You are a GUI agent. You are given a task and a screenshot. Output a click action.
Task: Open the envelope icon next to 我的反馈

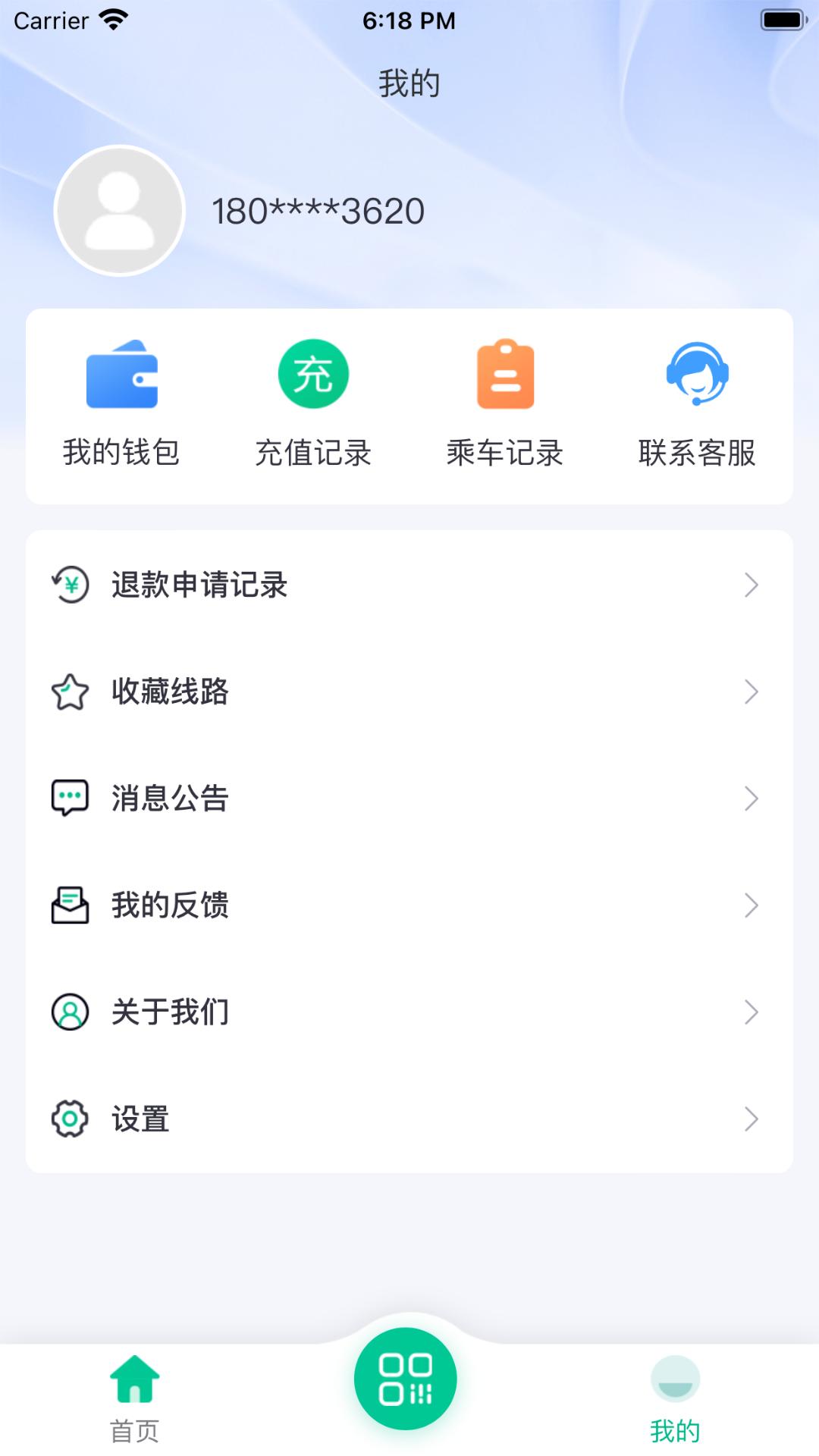pyautogui.click(x=69, y=905)
